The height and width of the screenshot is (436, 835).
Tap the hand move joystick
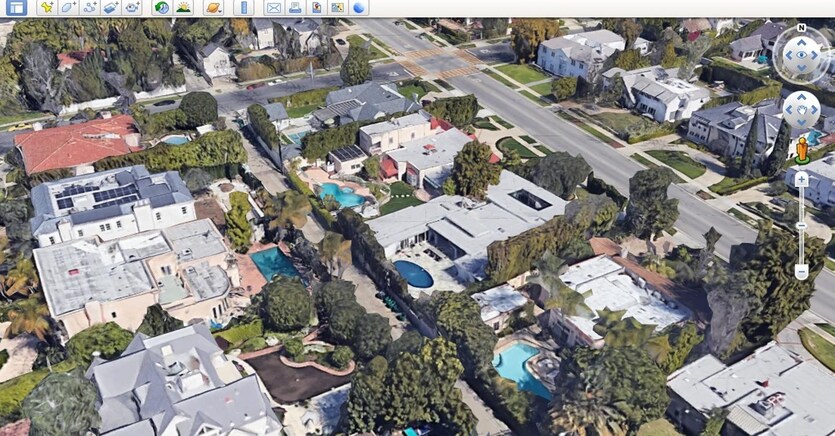coord(801,109)
